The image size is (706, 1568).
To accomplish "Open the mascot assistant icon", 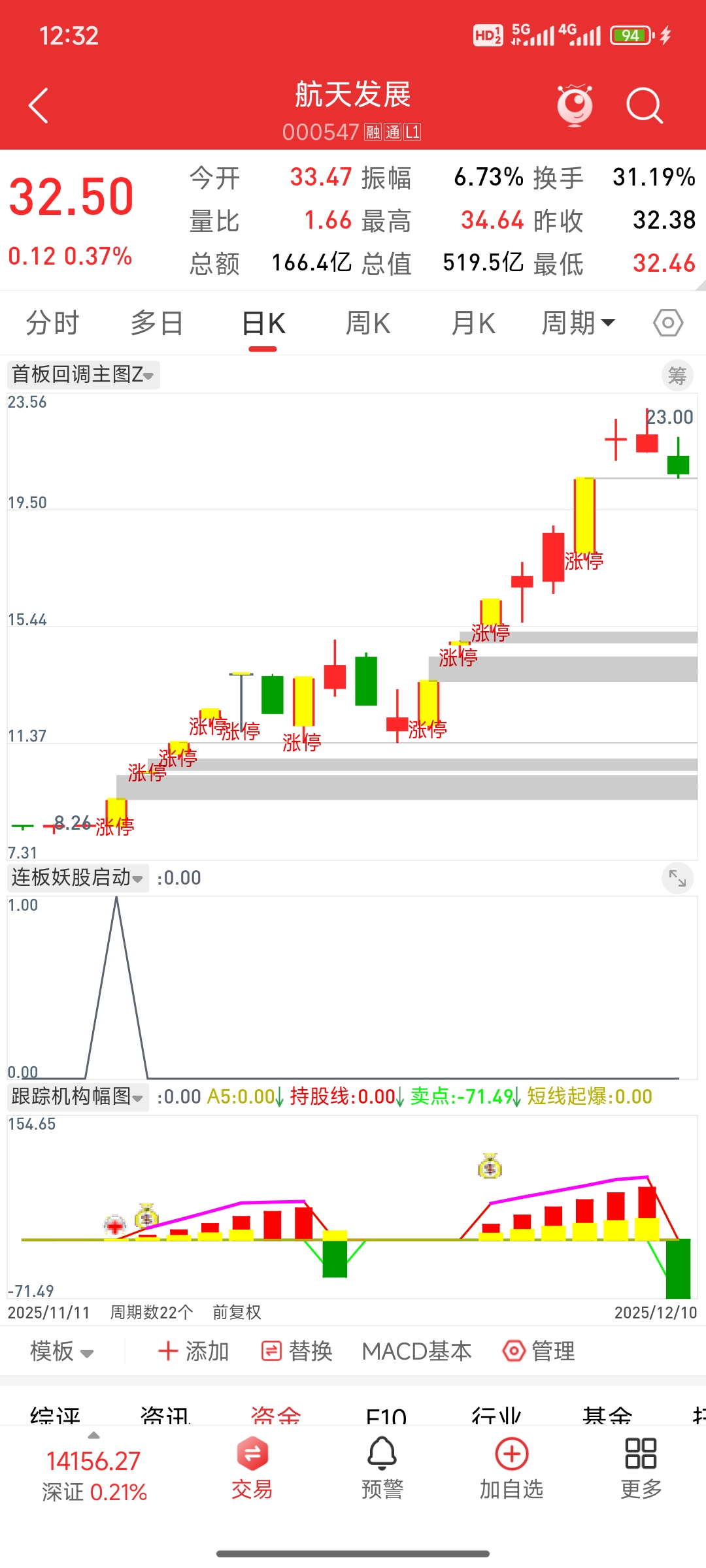I will pos(575,105).
